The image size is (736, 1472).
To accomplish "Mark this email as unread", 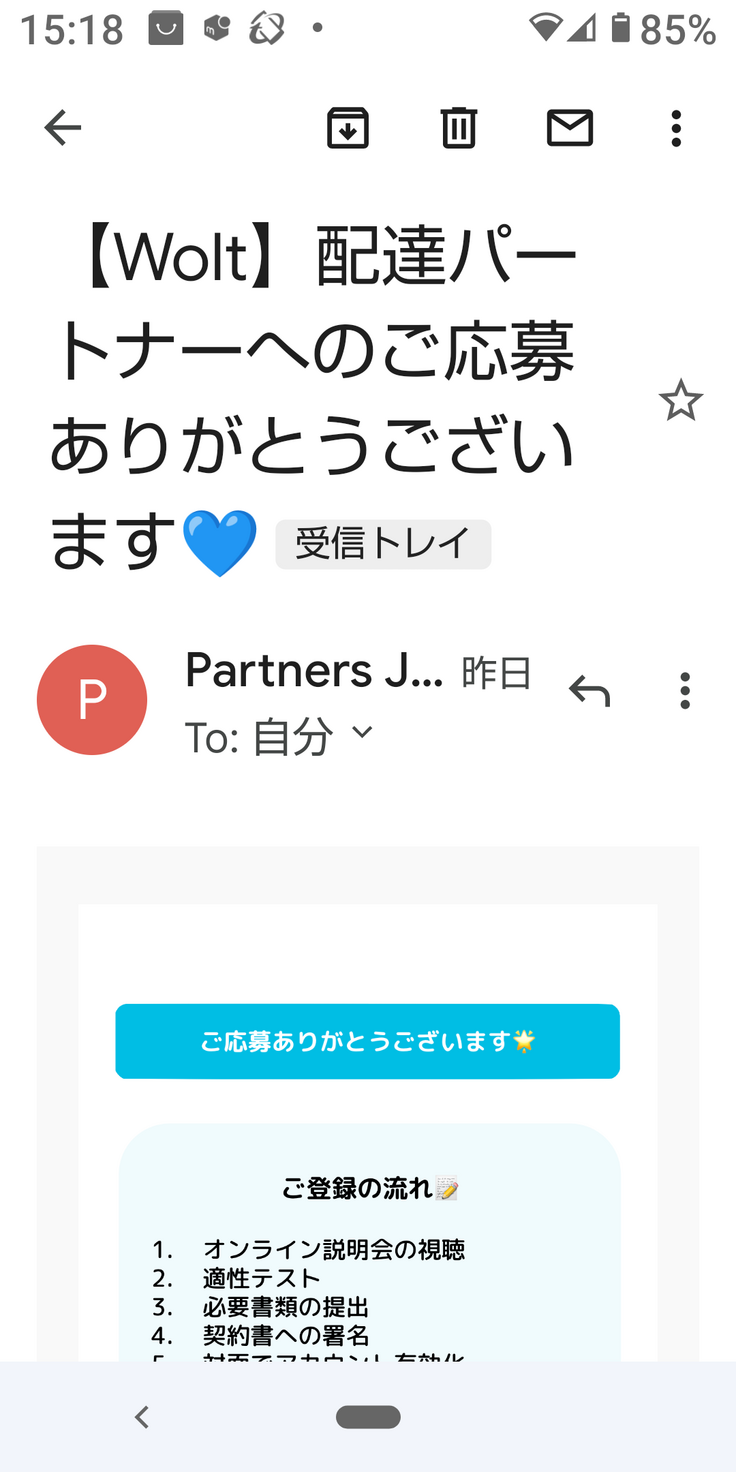I will (x=570, y=128).
